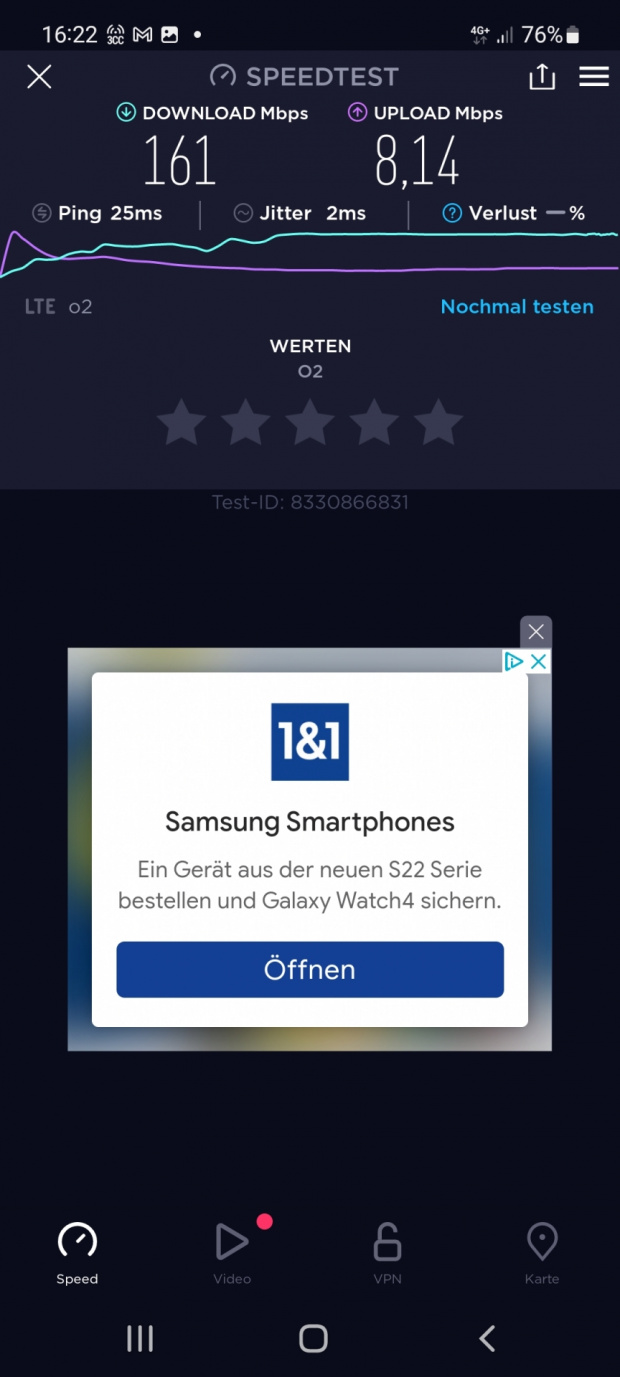This screenshot has width=620, height=1377.
Task: Dismiss the 1&1 ad with gray X
Action: click(536, 631)
